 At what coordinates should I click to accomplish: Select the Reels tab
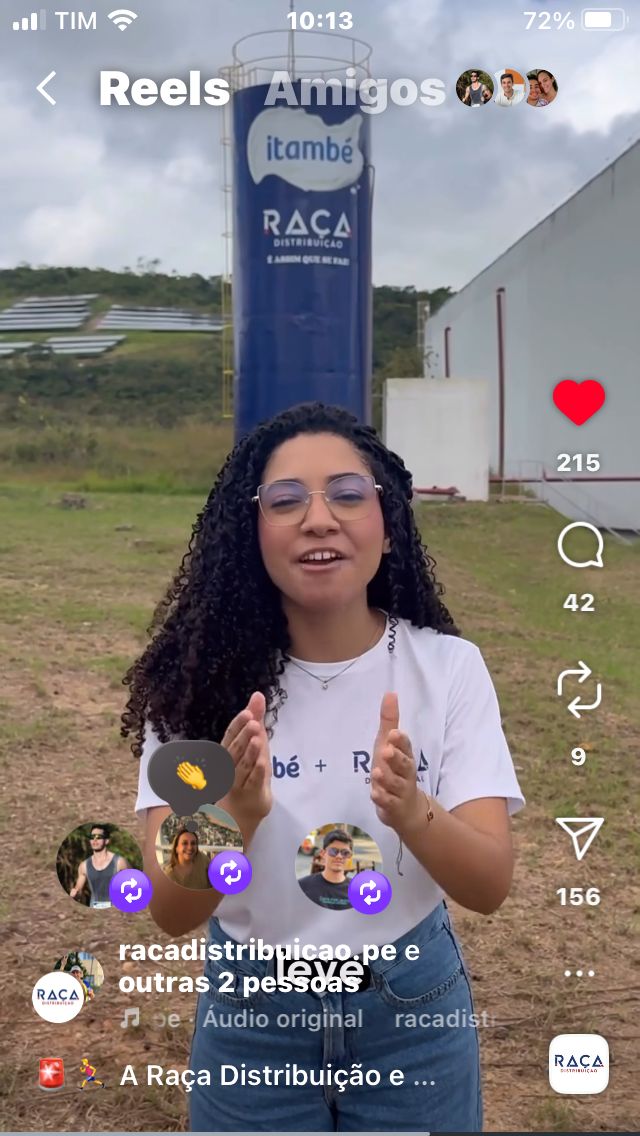pos(164,90)
